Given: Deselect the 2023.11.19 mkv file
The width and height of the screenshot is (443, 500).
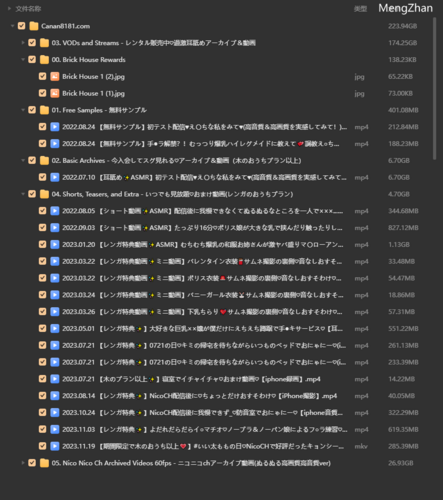Looking at the screenshot, I should click(42, 446).
